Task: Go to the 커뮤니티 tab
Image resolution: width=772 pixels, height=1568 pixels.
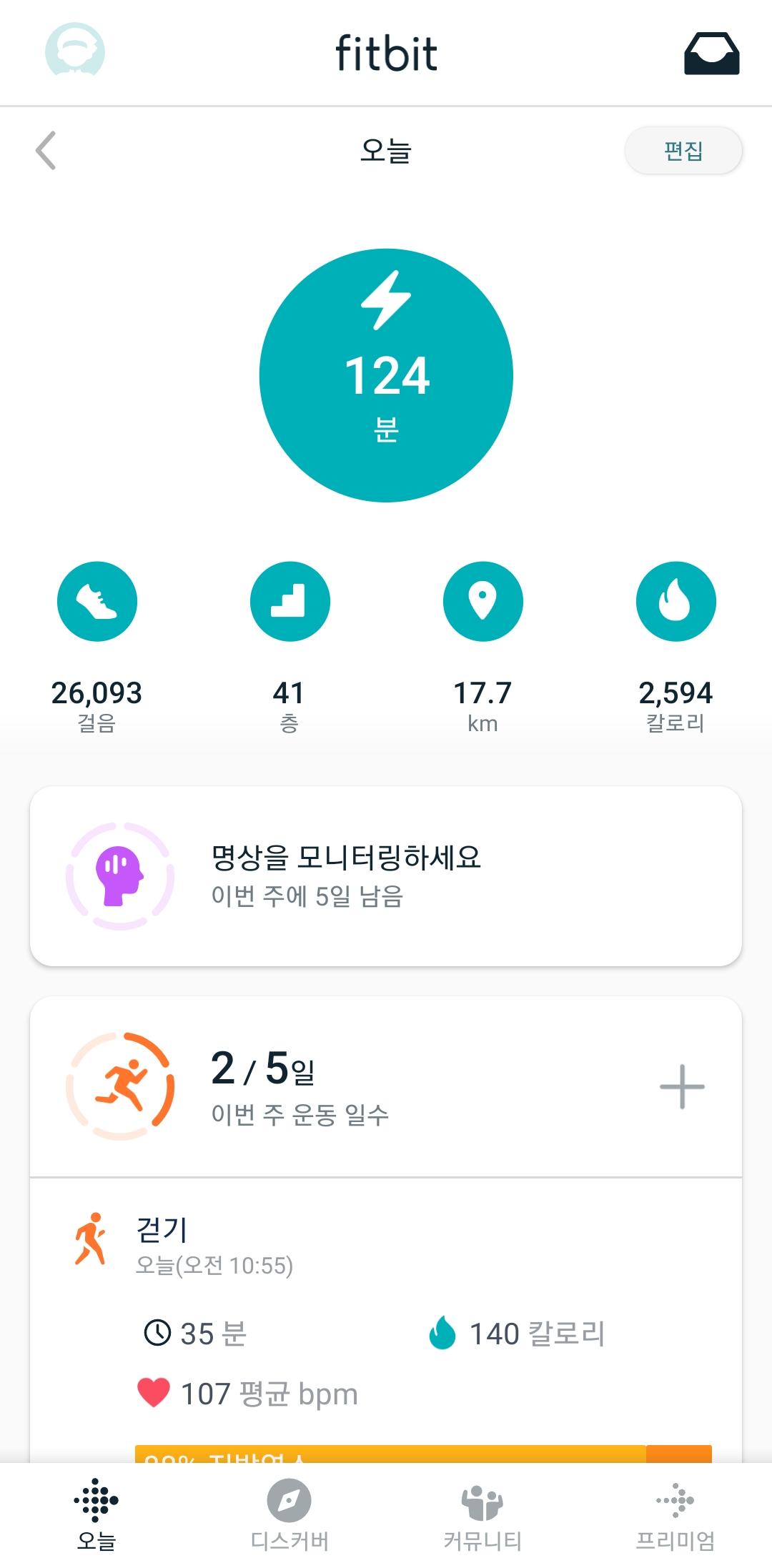Action: 482,1514
